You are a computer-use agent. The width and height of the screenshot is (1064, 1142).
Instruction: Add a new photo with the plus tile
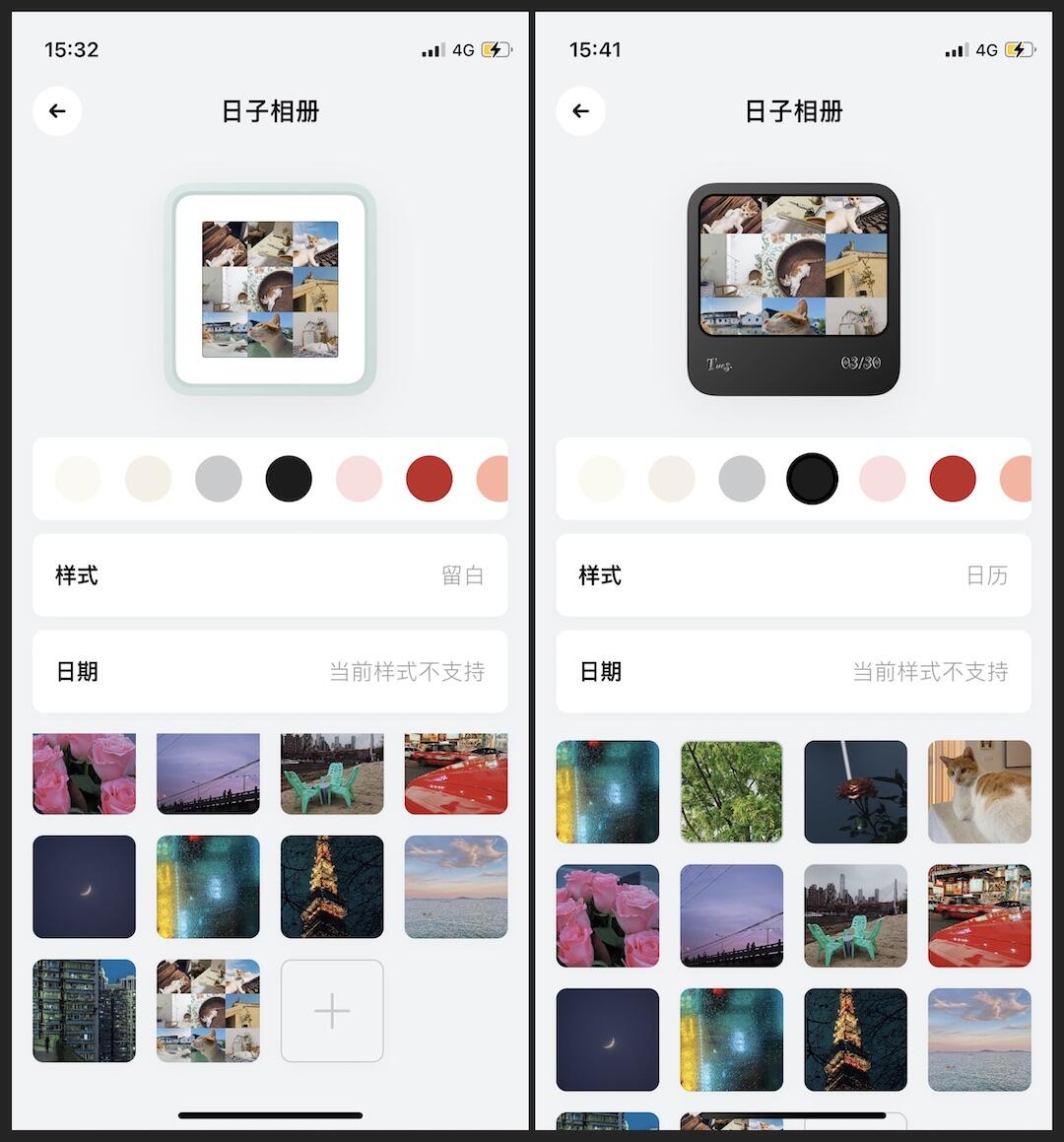(332, 1011)
